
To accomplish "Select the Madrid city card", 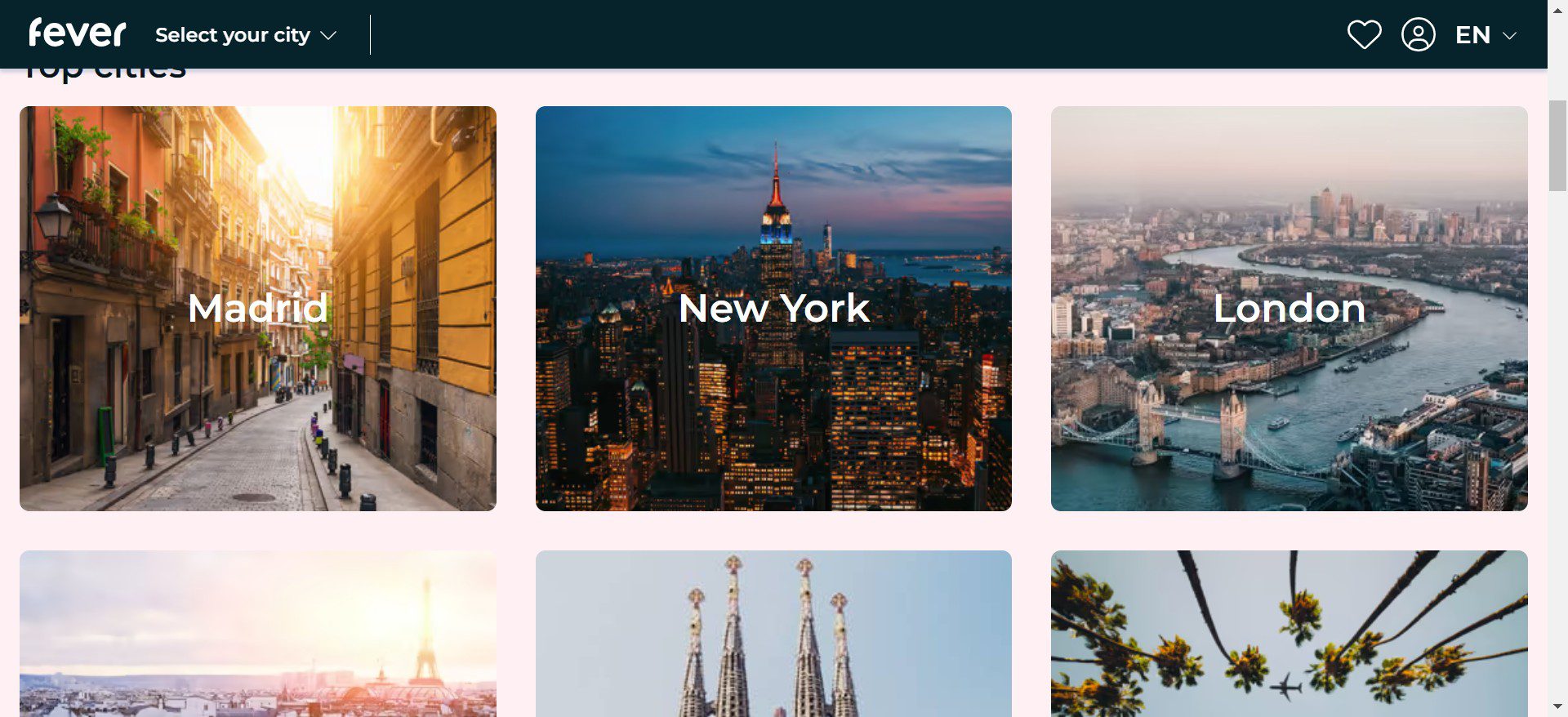I will point(257,308).
